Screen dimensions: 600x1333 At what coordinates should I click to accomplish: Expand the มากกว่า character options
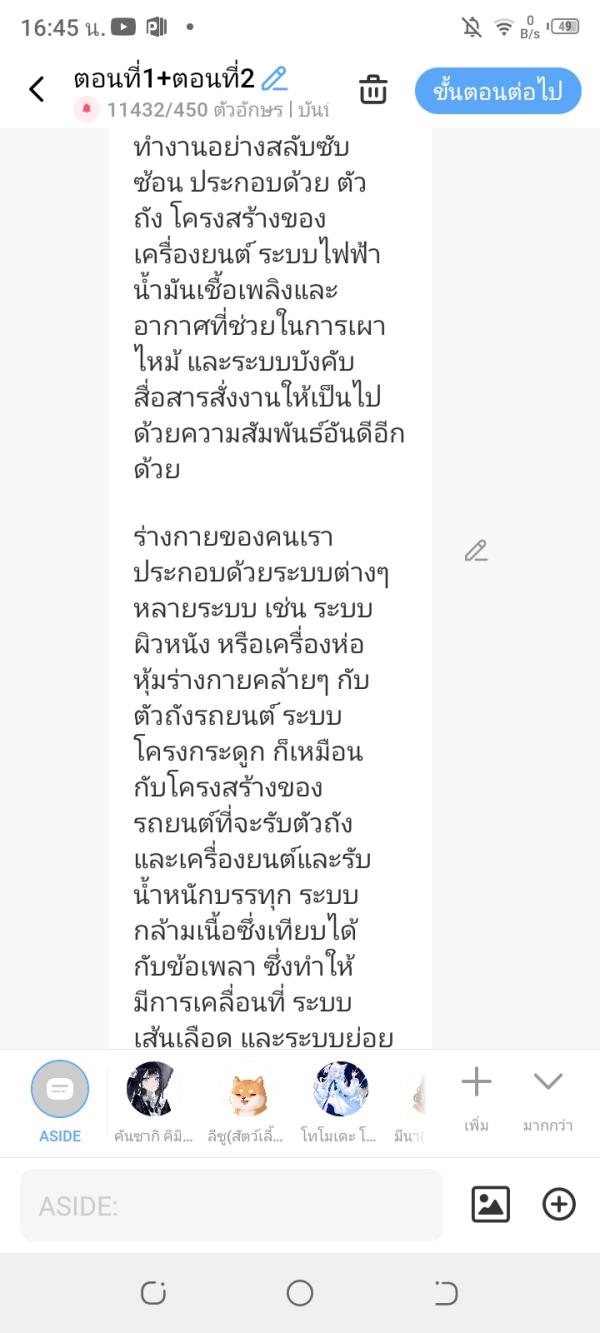[548, 1093]
